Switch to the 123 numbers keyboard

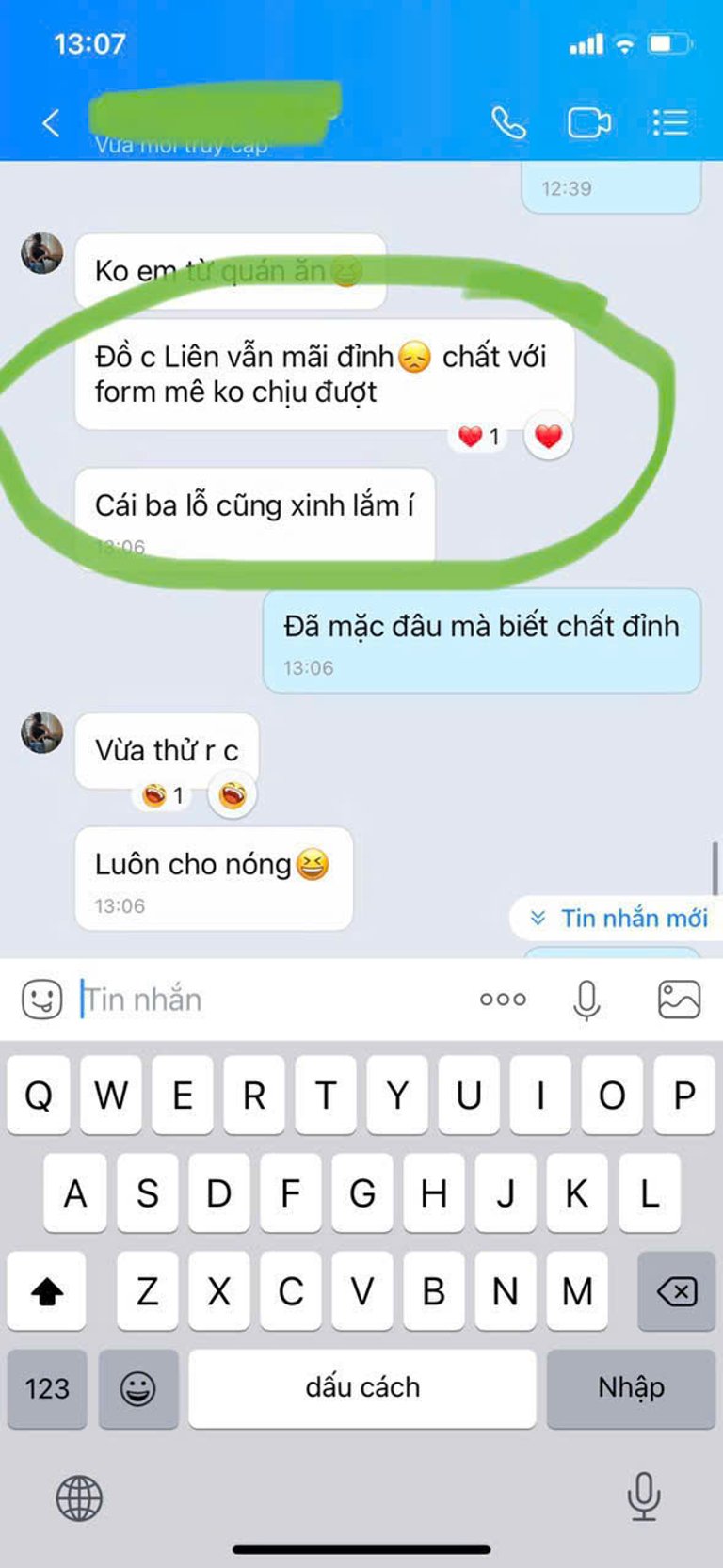(47, 1388)
